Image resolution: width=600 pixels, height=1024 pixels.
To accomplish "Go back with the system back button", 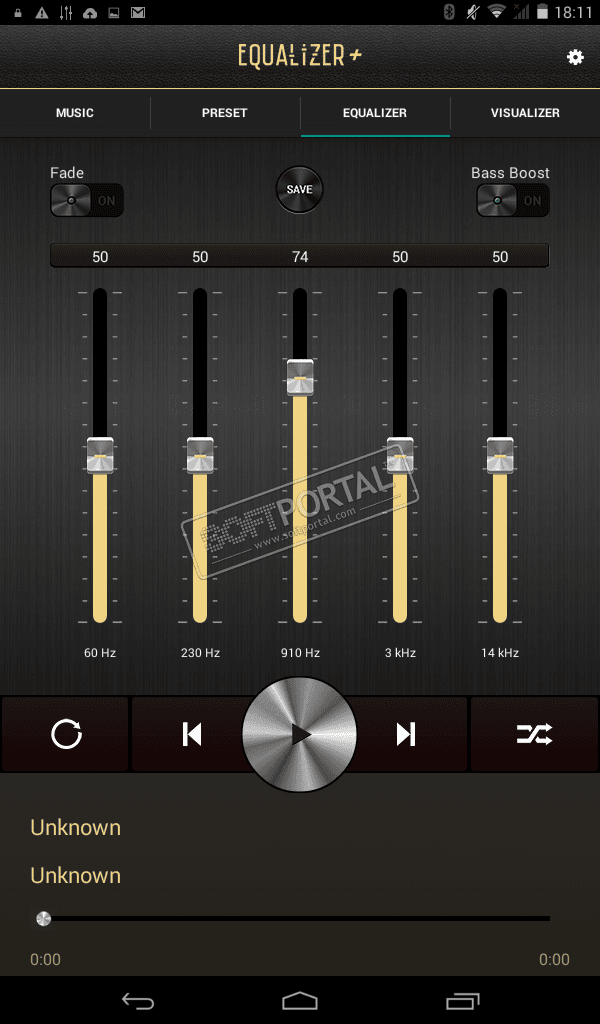I will pyautogui.click(x=138, y=1000).
